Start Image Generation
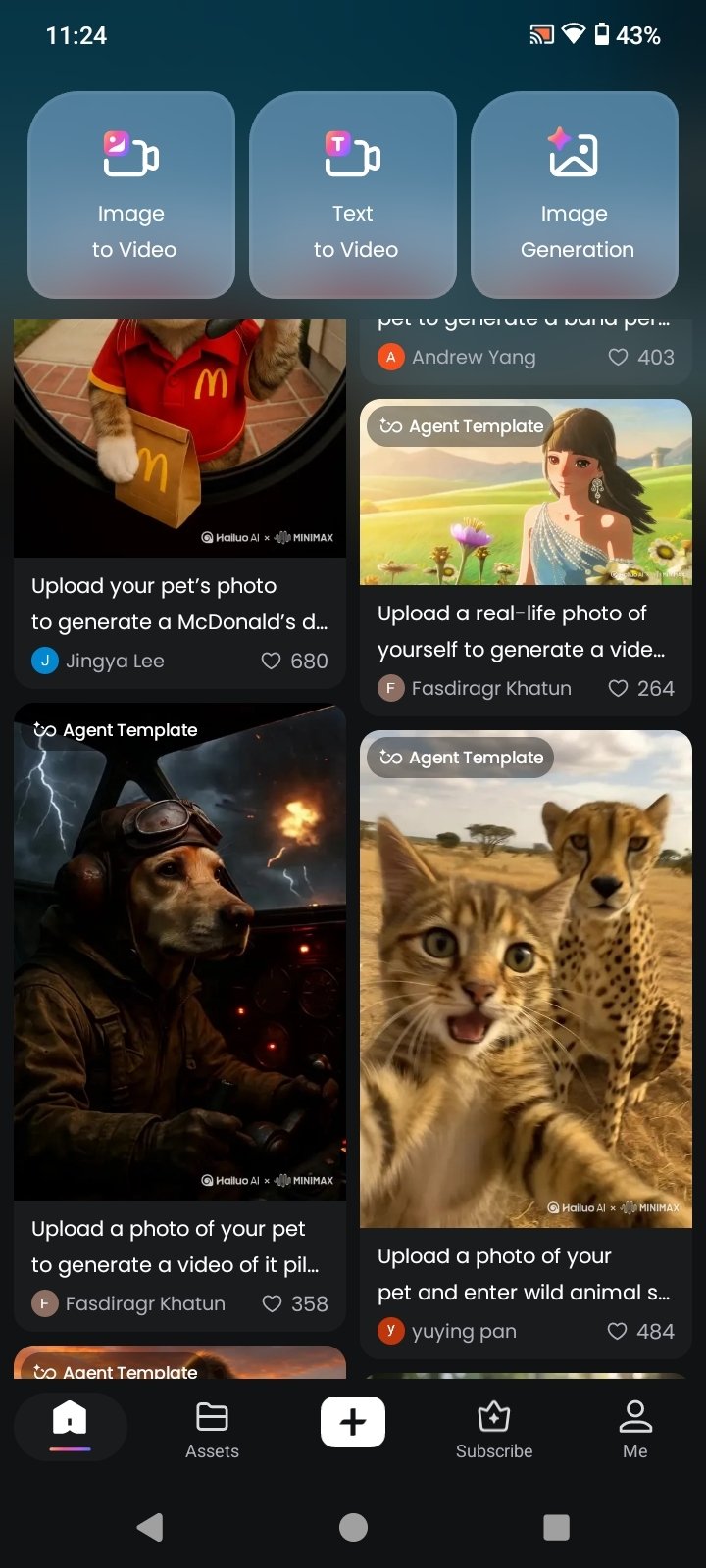706x1568 pixels. coord(575,194)
